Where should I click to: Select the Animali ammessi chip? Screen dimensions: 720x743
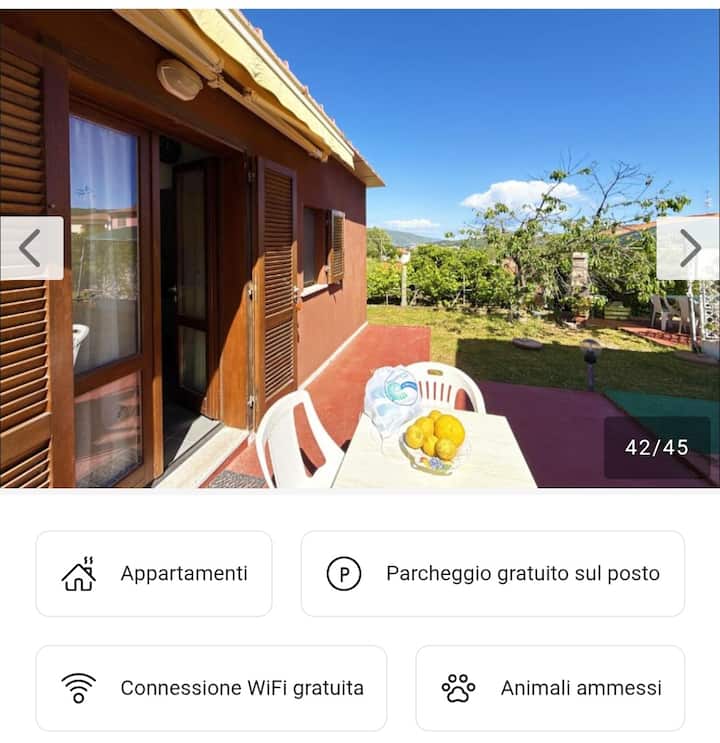[x=550, y=688]
